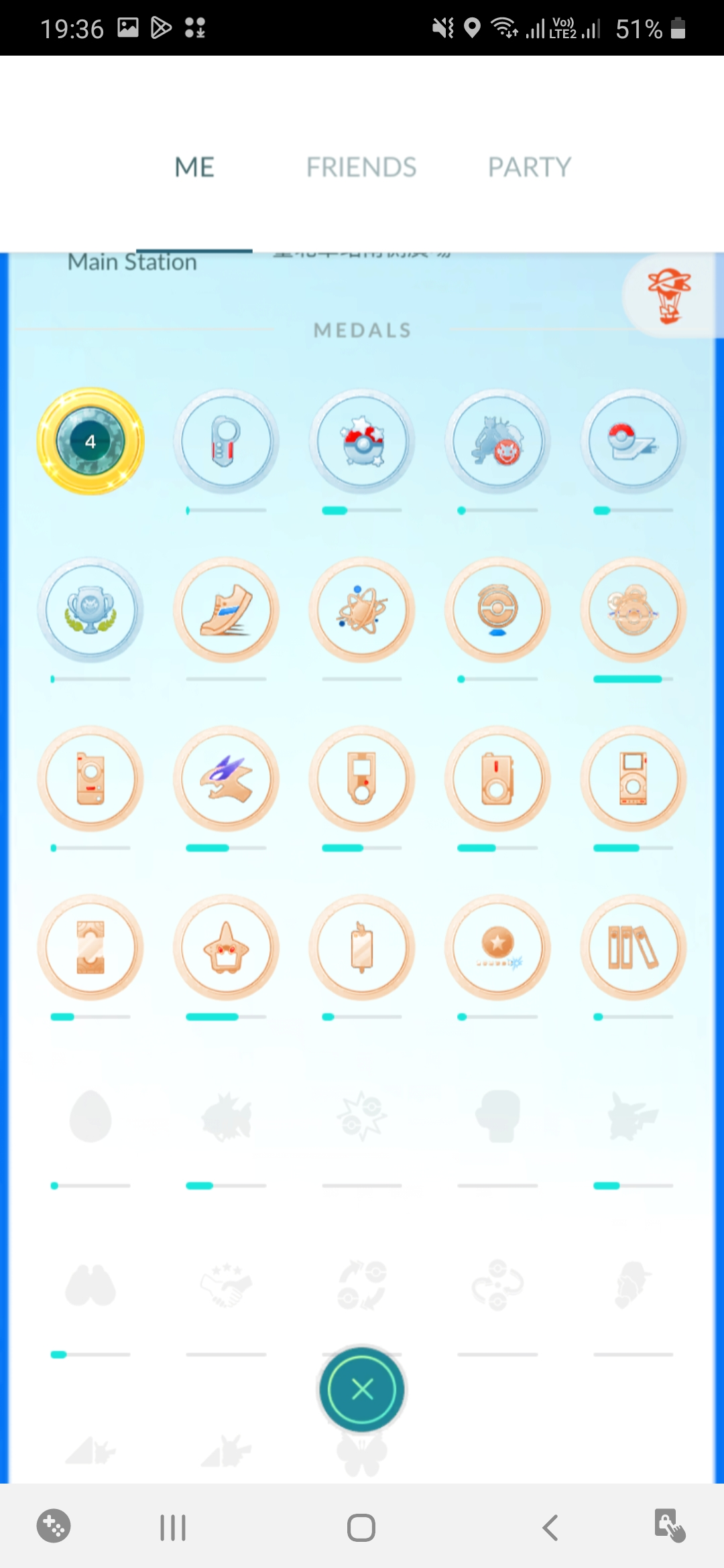The image size is (724, 1568).
Task: View the locked egg medal
Action: (x=90, y=1116)
